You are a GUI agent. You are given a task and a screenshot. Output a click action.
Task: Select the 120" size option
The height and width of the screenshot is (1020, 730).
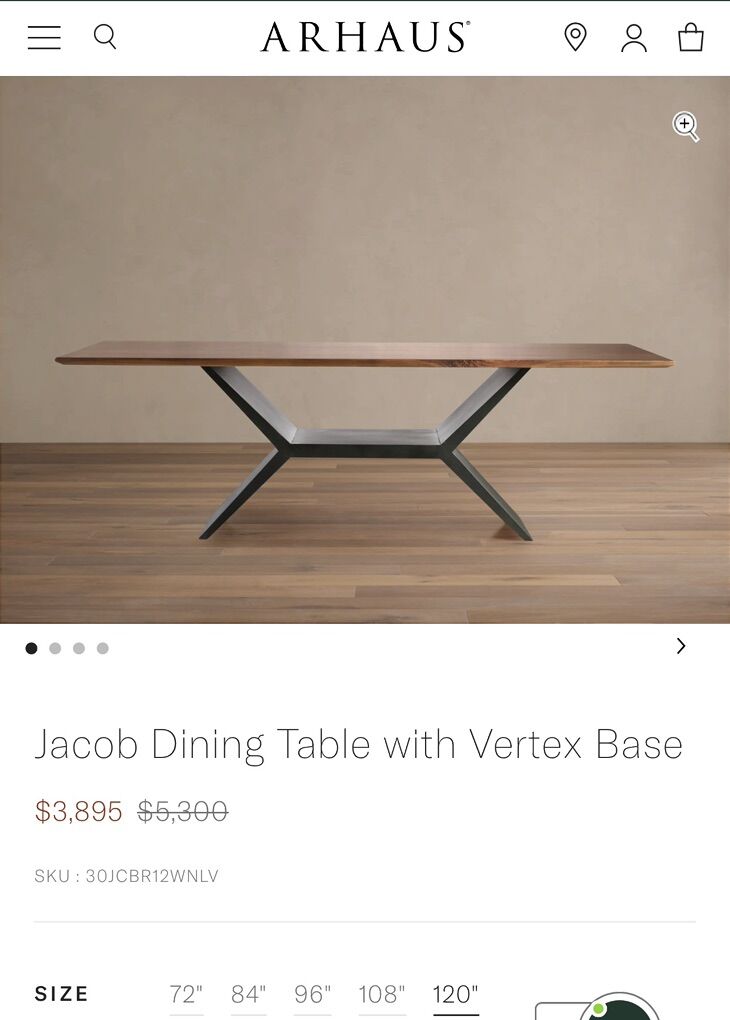[x=456, y=995]
